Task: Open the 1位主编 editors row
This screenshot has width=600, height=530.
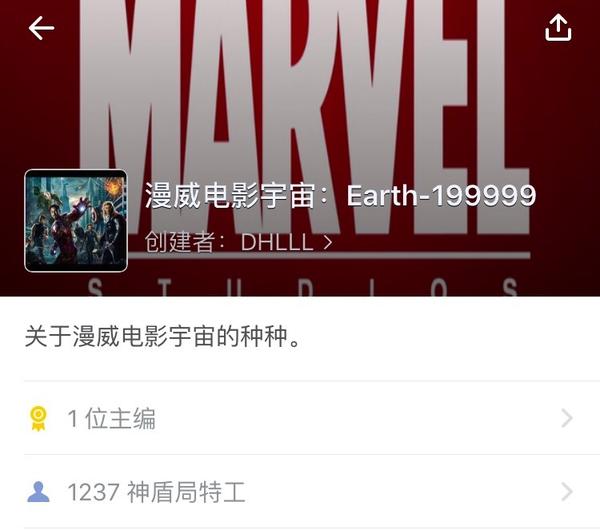Action: coord(300,418)
